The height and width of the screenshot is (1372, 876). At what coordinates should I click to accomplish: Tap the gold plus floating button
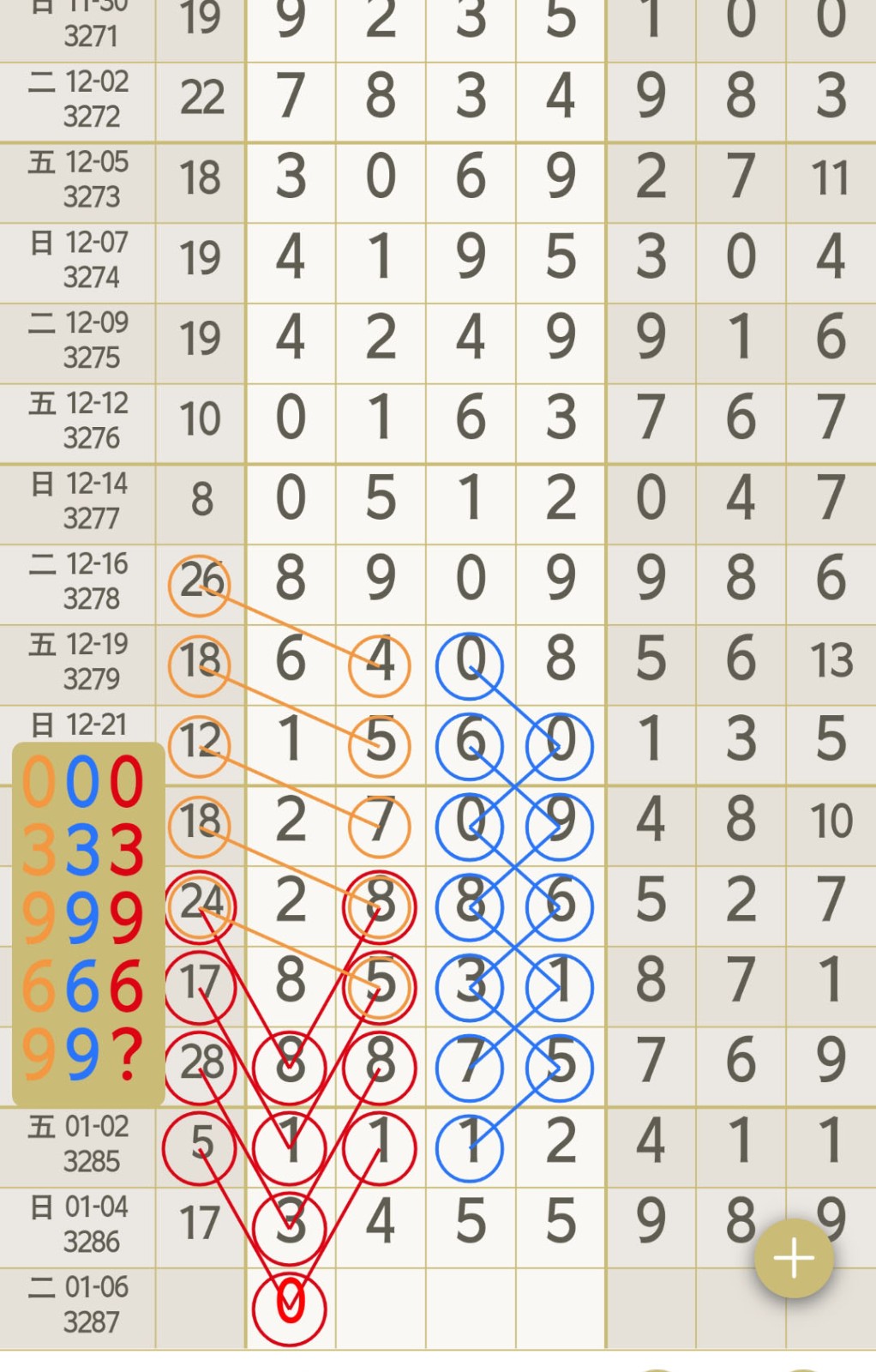(793, 1258)
